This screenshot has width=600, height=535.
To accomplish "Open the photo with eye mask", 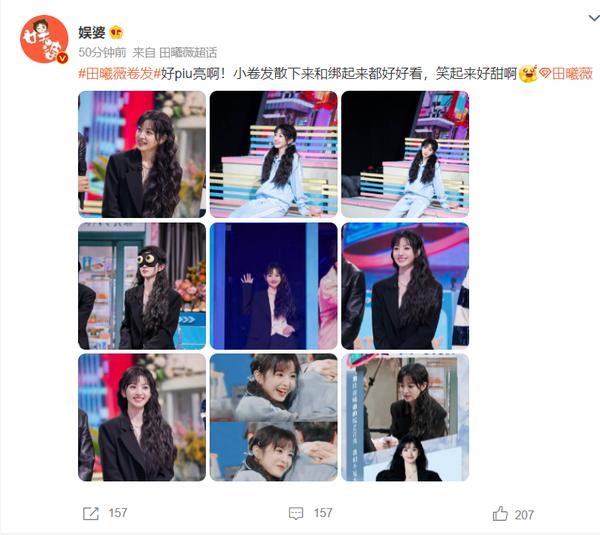I will [142, 285].
